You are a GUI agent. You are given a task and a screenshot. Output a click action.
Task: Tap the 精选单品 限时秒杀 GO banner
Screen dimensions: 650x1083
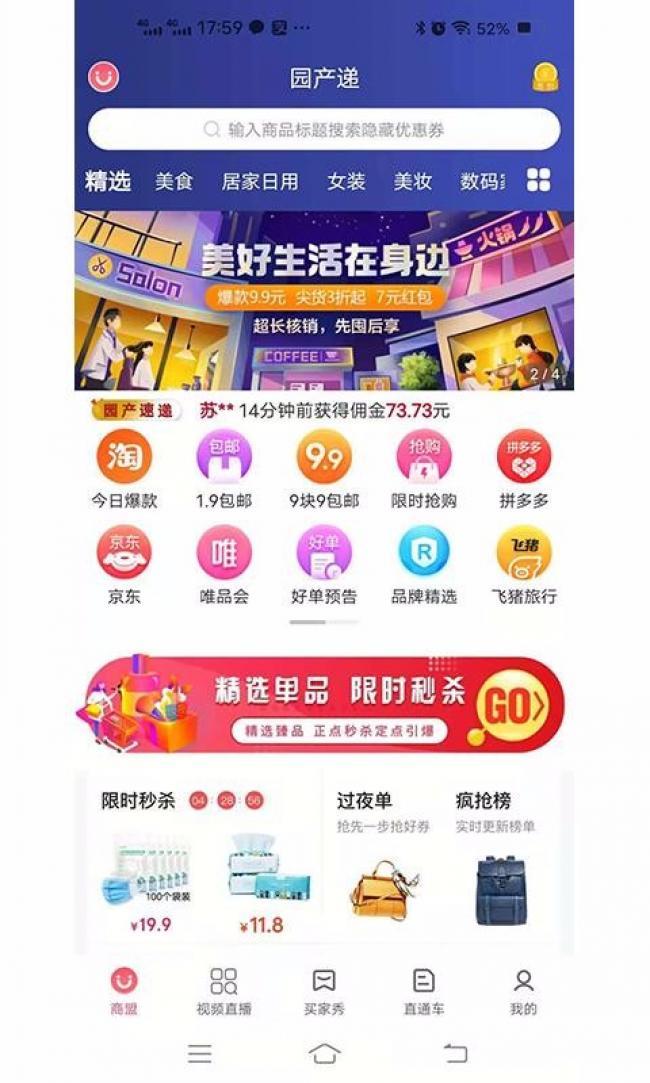pos(324,704)
